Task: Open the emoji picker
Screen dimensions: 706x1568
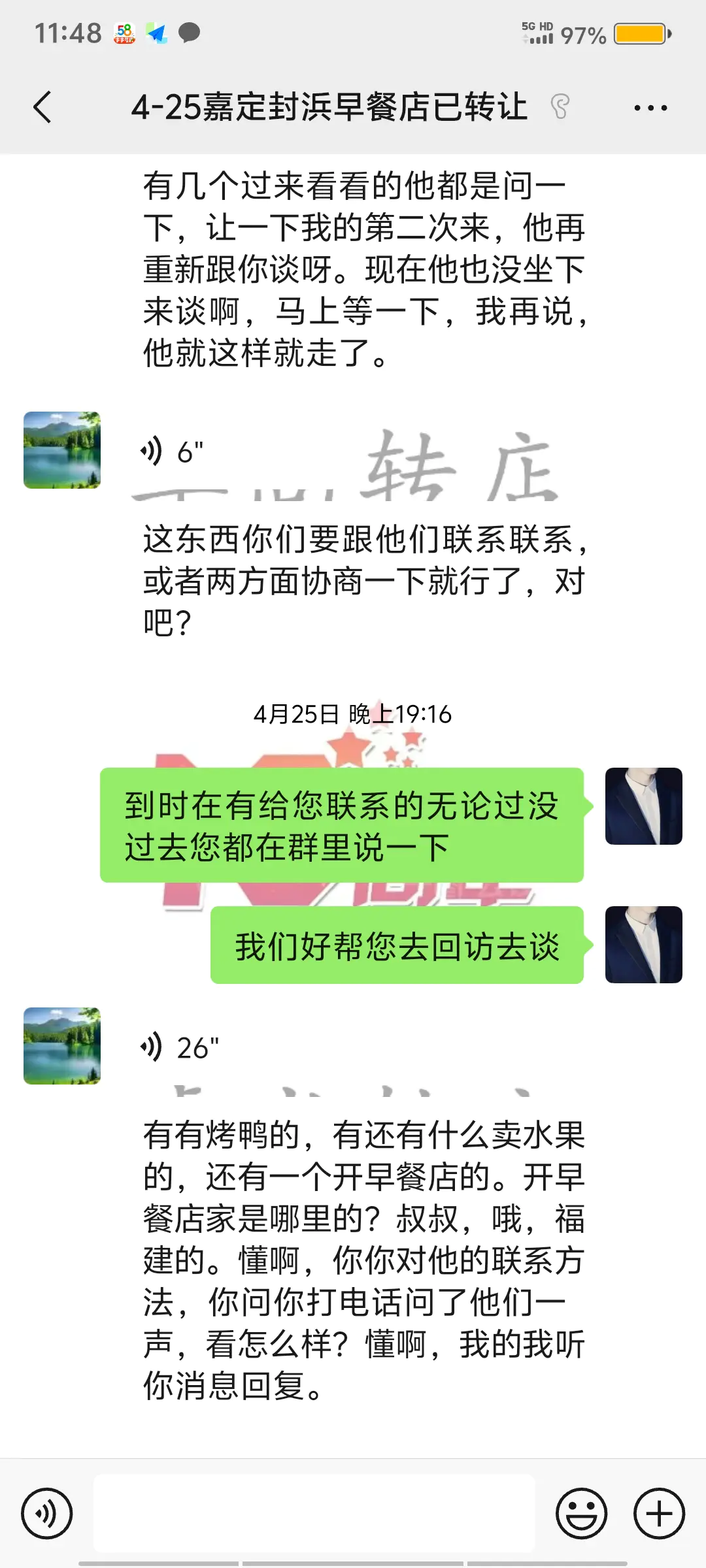Action: [x=581, y=1513]
